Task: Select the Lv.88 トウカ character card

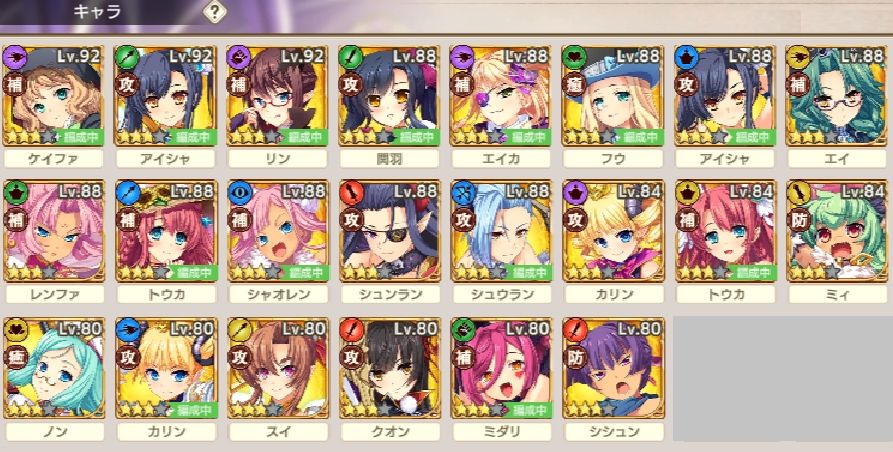Action: coord(165,233)
